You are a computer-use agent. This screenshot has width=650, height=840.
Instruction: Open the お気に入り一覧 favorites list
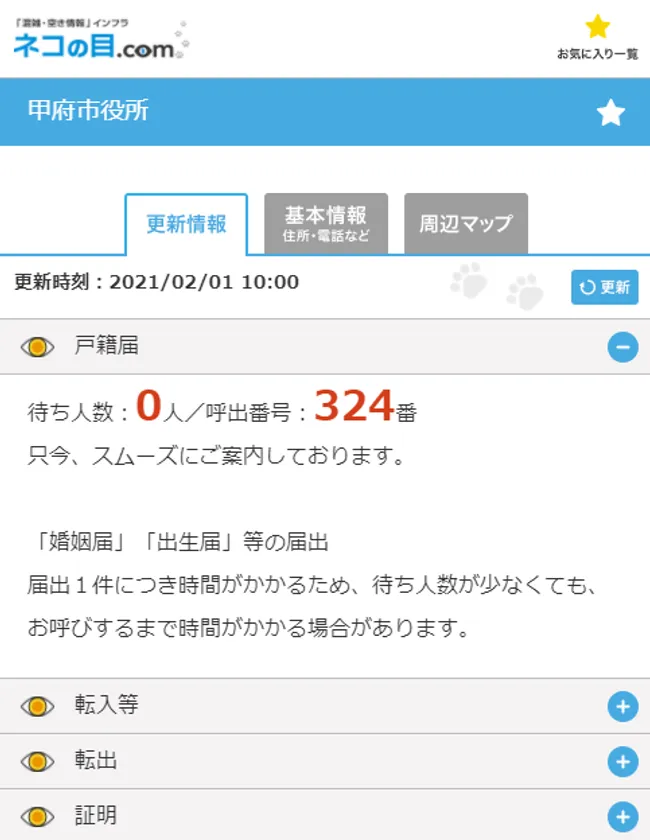coord(597,37)
